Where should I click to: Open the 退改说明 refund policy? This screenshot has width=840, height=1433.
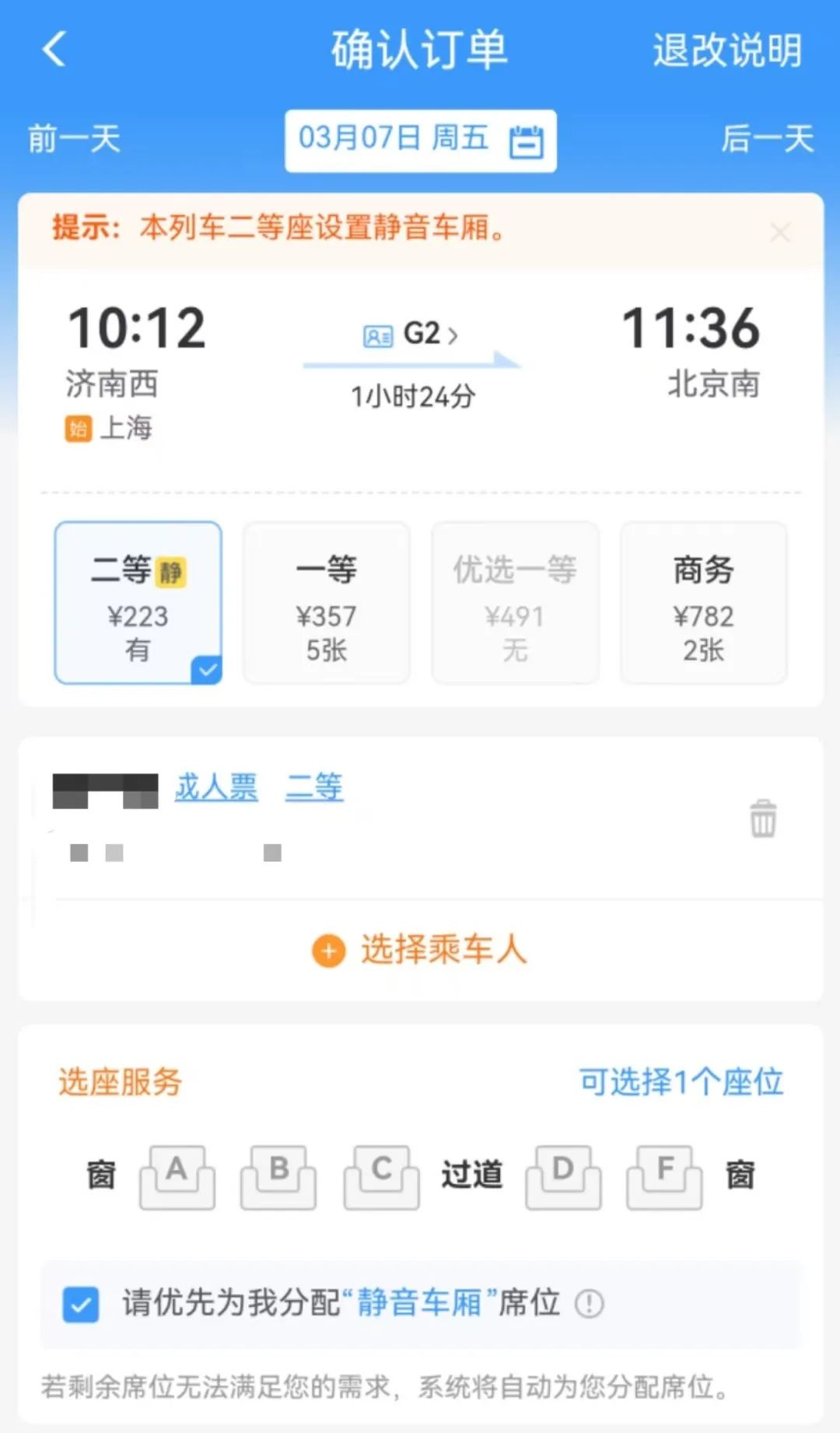(726, 51)
